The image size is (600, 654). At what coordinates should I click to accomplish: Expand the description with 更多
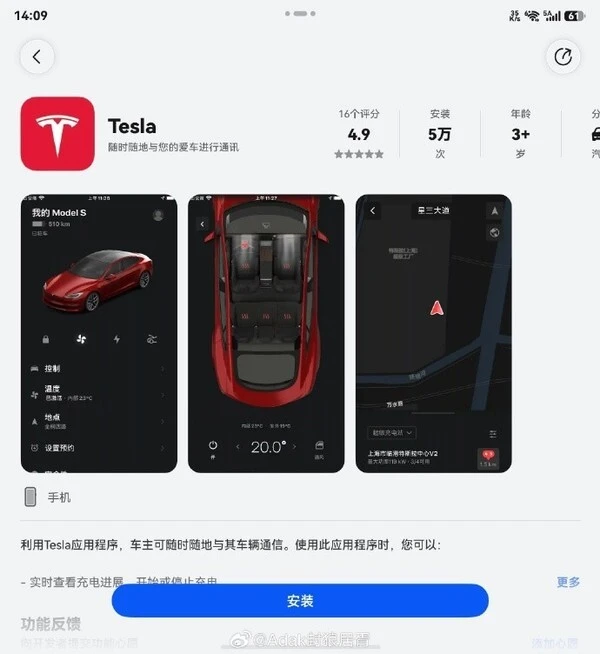(x=568, y=581)
